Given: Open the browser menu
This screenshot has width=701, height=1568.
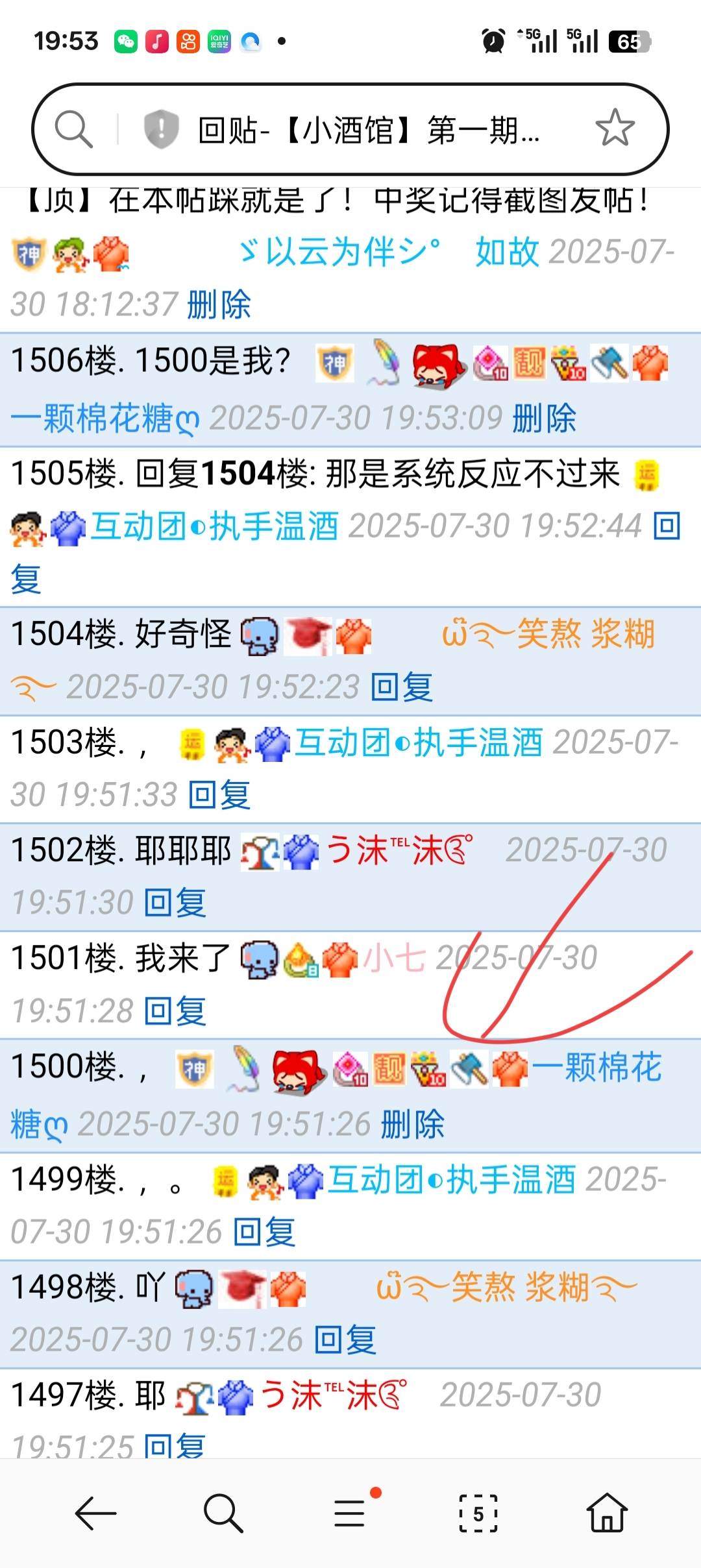Looking at the screenshot, I should tap(350, 1513).
